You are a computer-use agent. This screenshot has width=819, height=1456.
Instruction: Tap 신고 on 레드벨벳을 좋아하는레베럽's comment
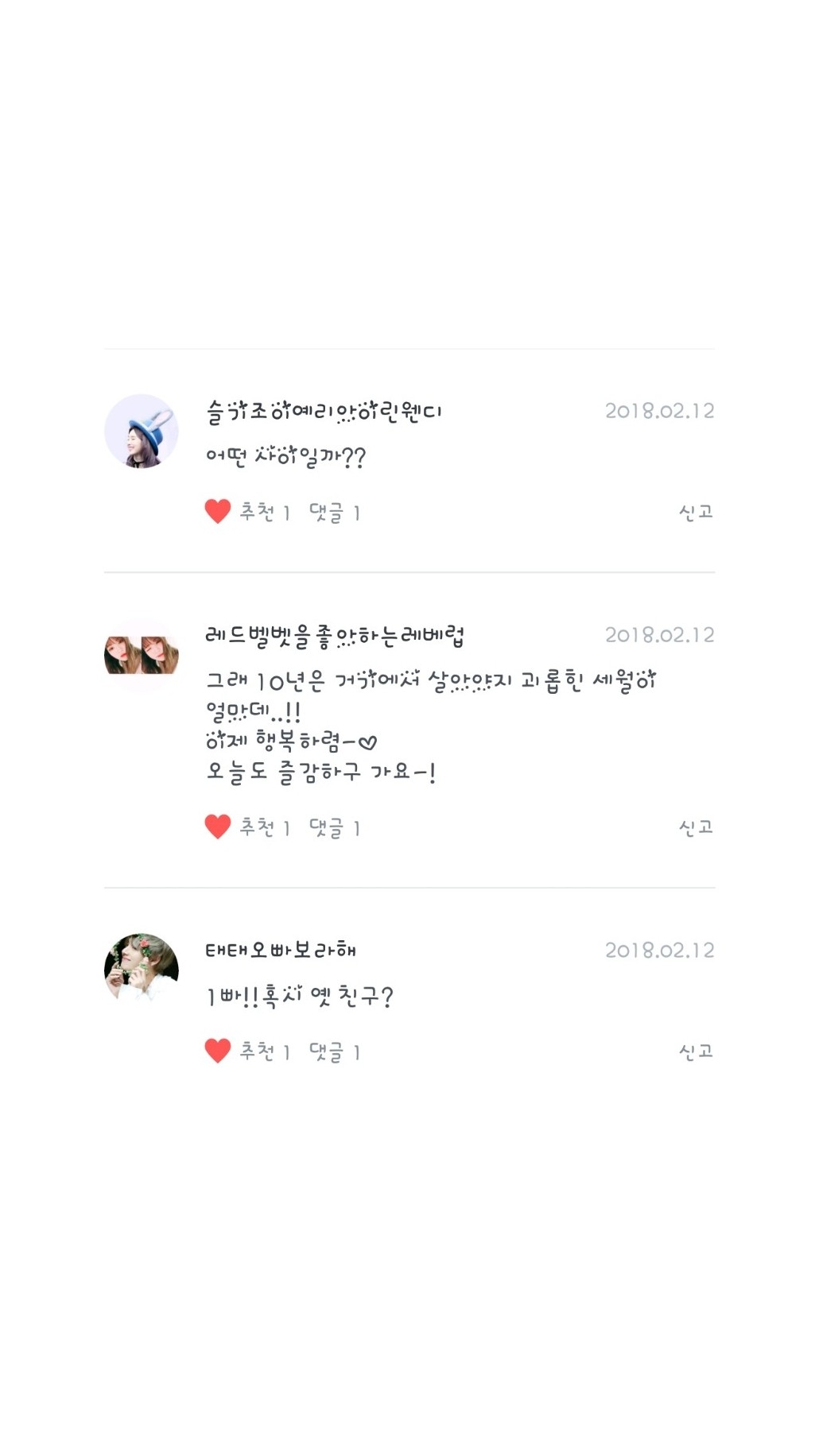tap(695, 827)
